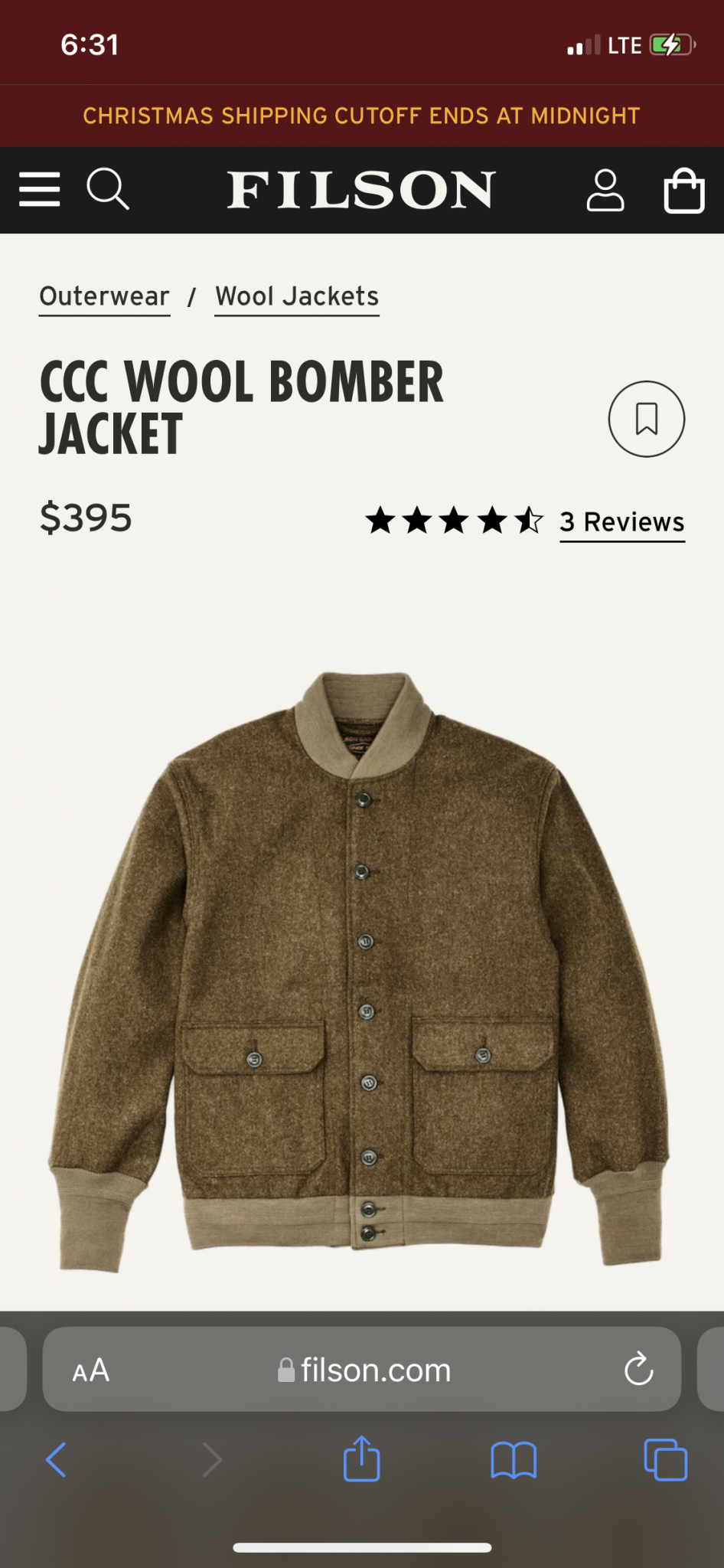Viewport: 724px width, 1568px height.
Task: Reload the current page
Action: tap(638, 1370)
